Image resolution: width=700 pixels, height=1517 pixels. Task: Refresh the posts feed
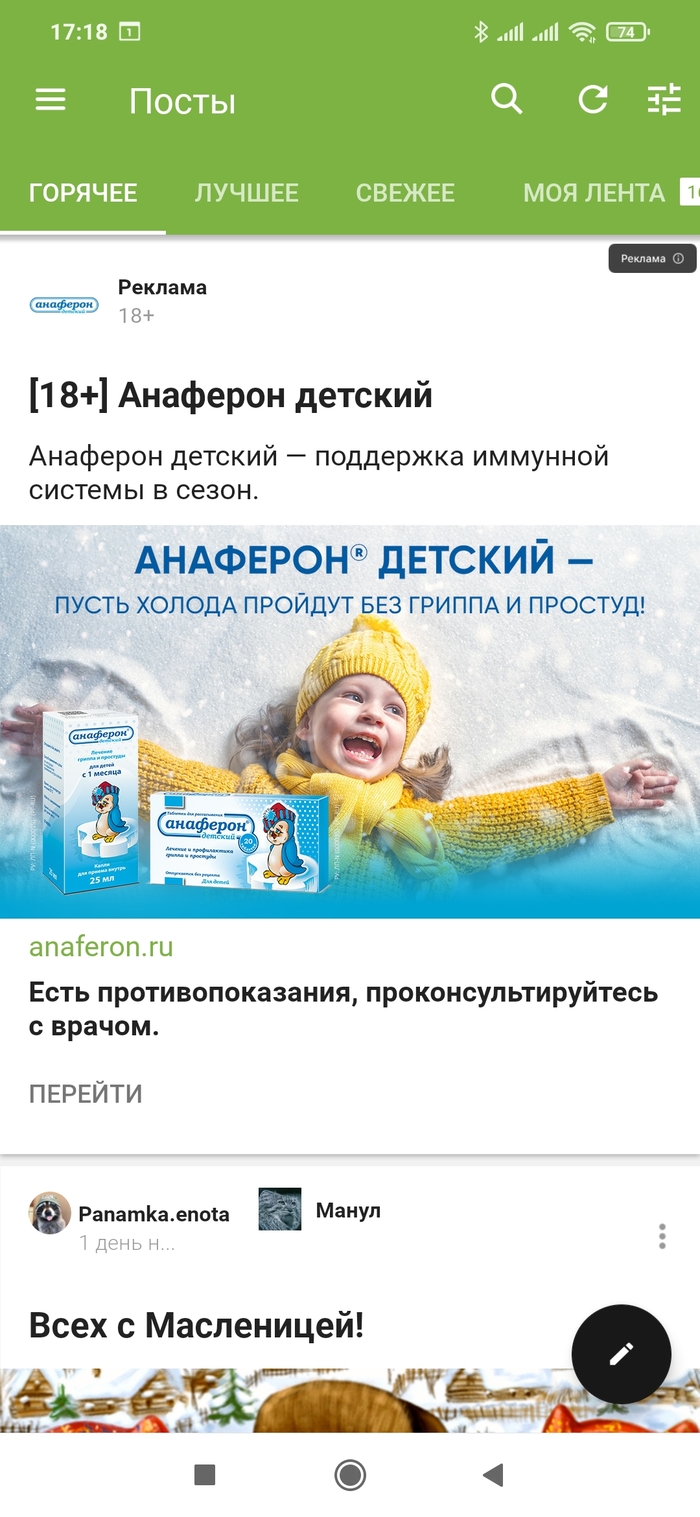pos(592,99)
